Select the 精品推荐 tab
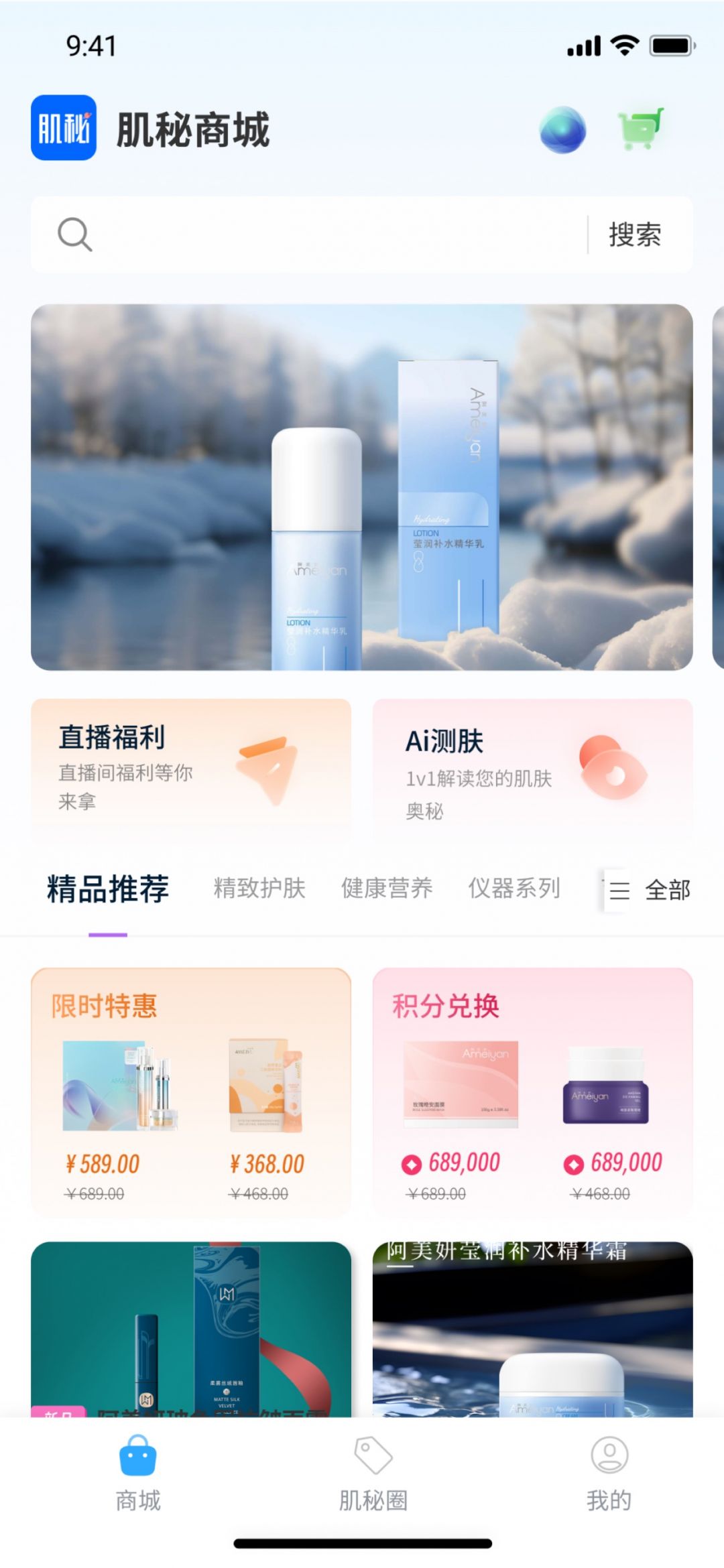Image resolution: width=724 pixels, height=1568 pixels. click(x=108, y=889)
